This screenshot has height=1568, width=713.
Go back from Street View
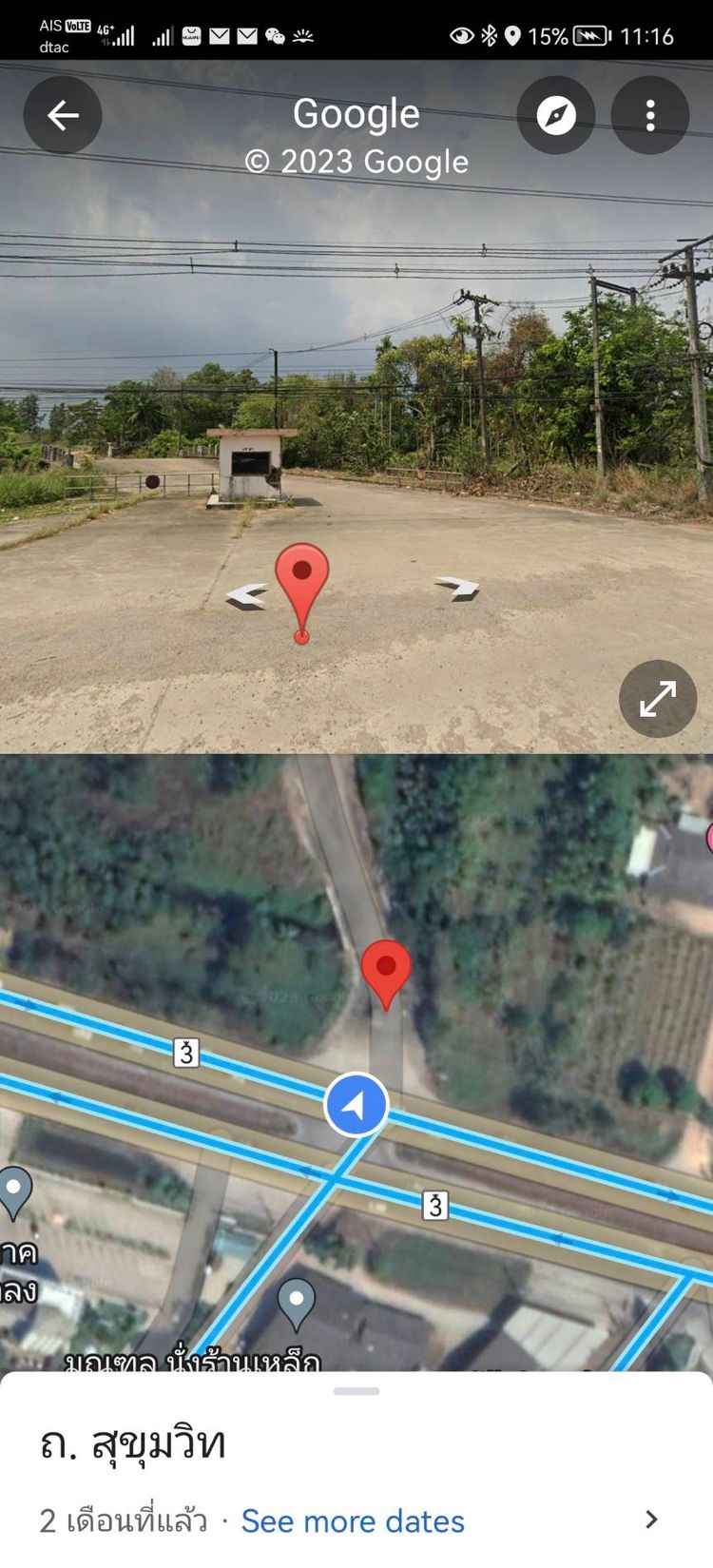pos(63,115)
